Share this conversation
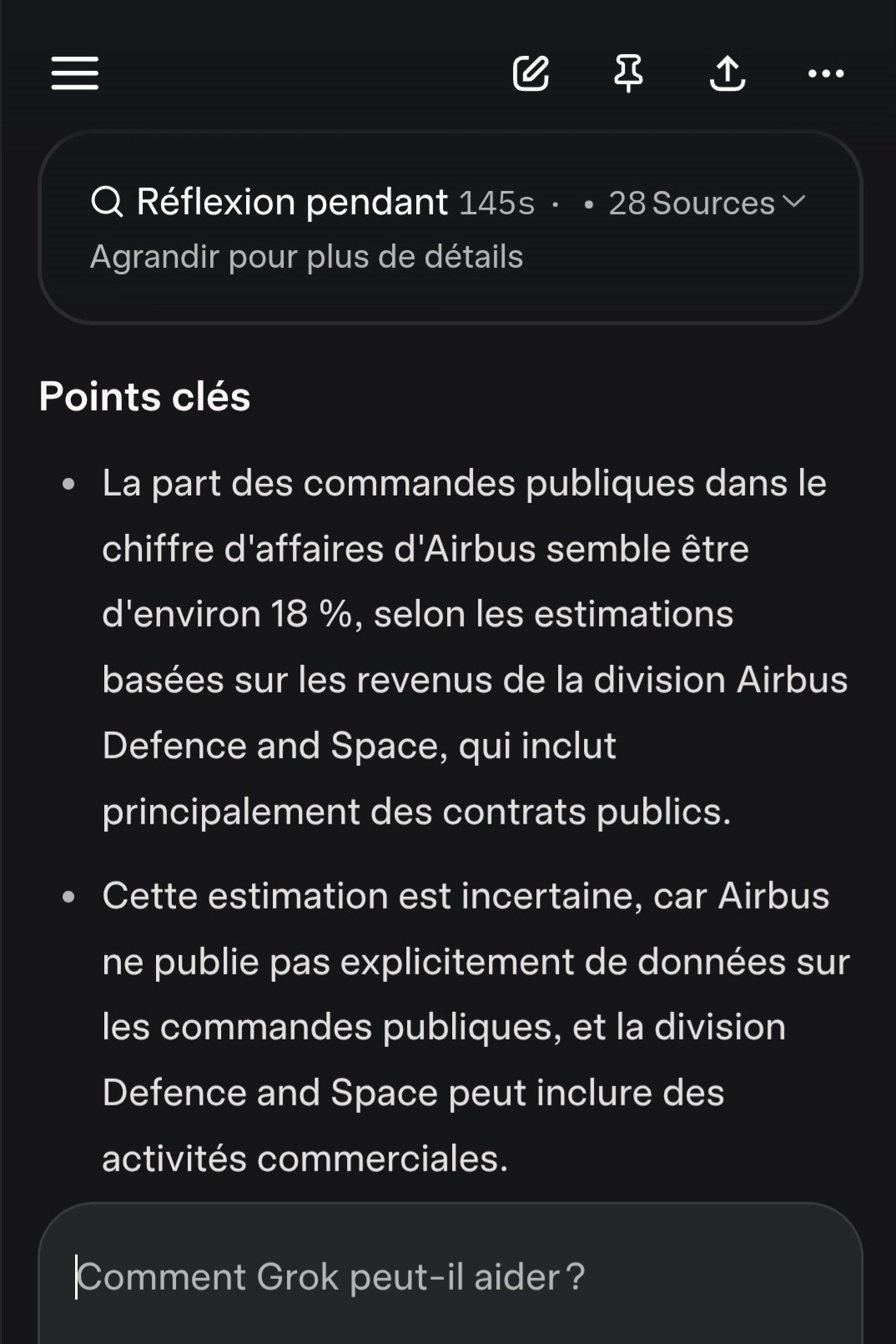Screen dimensions: 896x1344 point(727,73)
